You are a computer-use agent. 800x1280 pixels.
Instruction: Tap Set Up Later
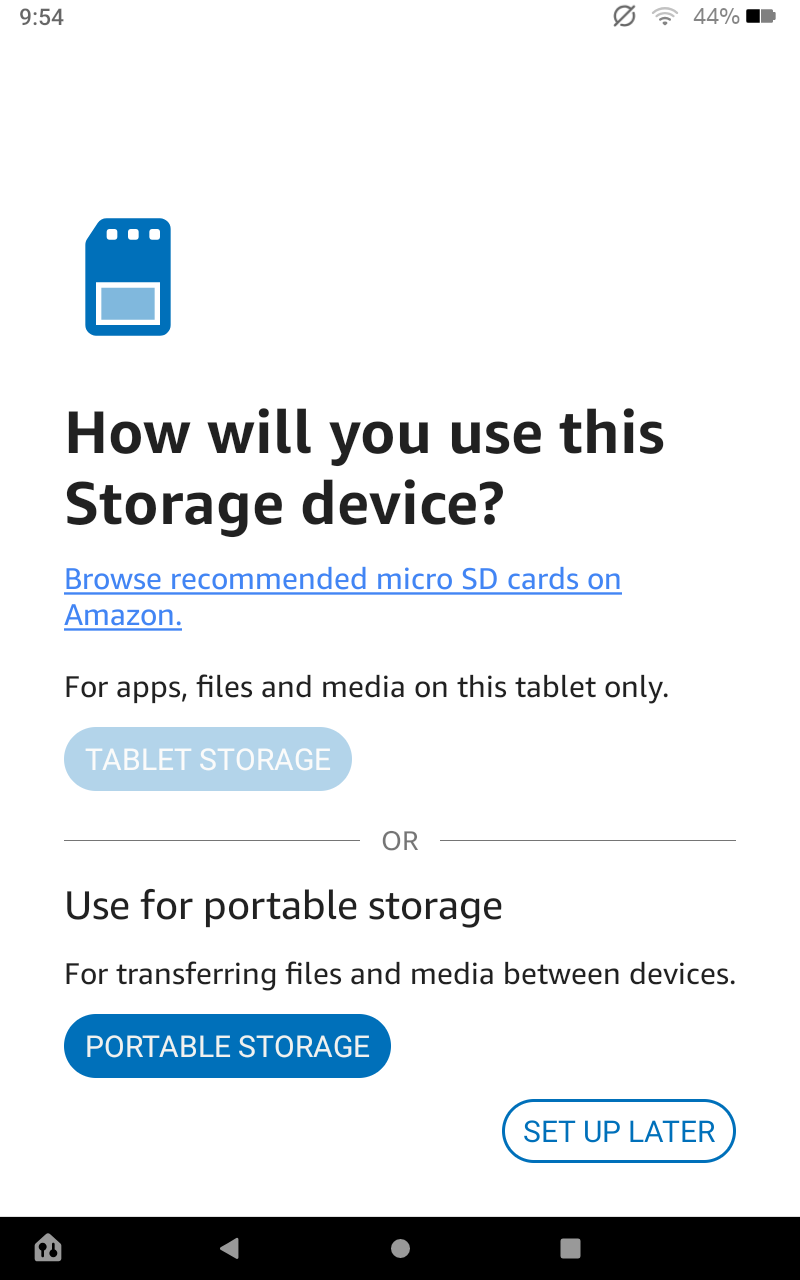[x=618, y=1131]
